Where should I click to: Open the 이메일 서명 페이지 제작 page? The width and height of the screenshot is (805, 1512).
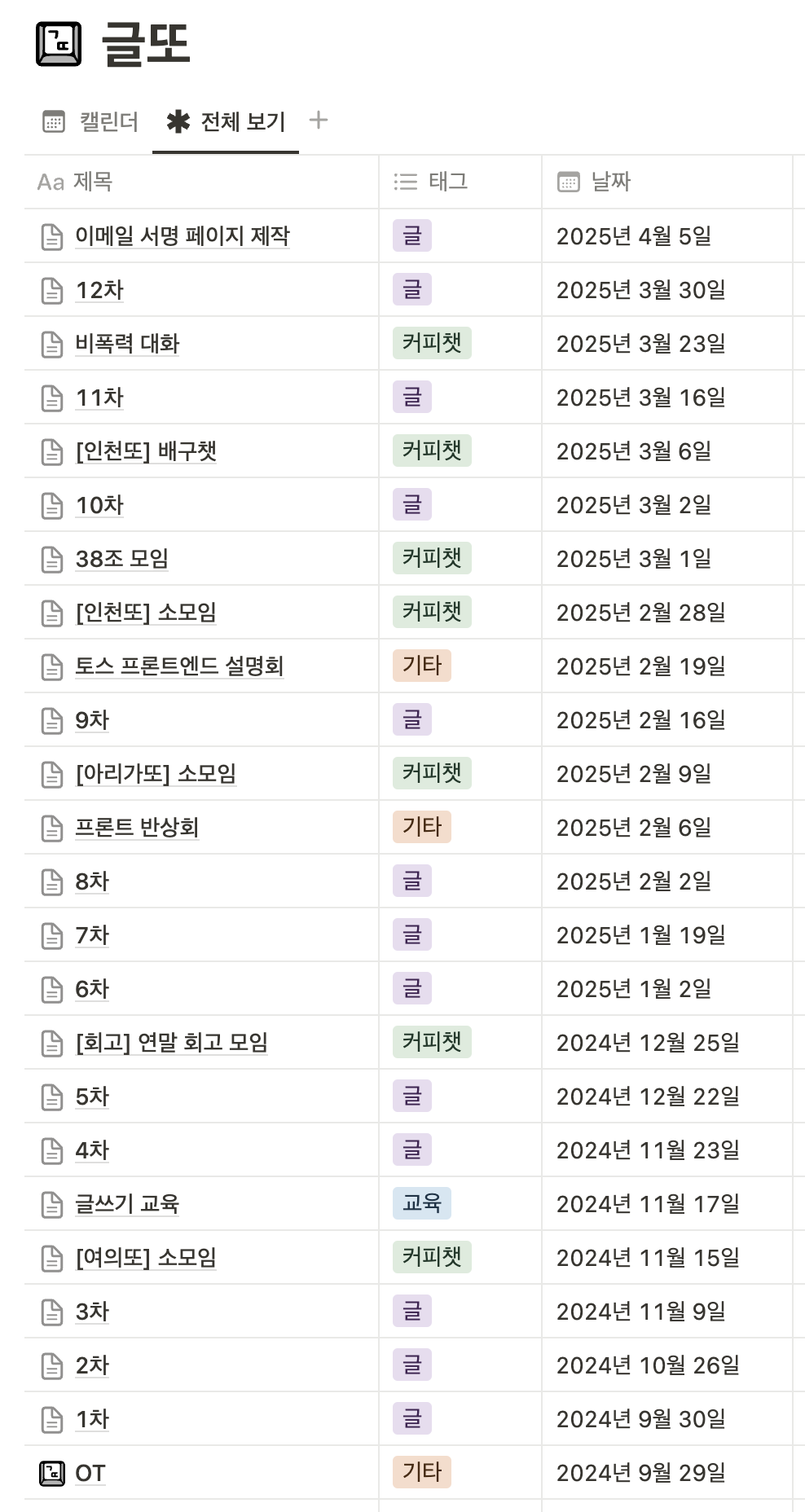[183, 235]
